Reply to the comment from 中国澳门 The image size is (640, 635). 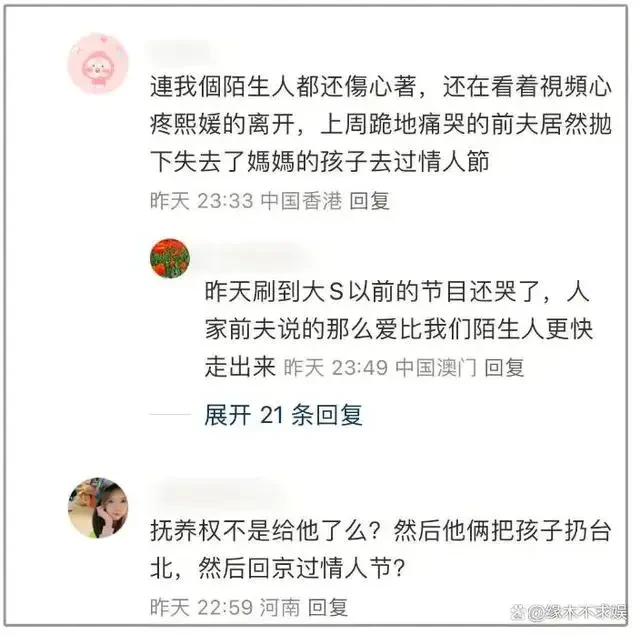click(504, 368)
